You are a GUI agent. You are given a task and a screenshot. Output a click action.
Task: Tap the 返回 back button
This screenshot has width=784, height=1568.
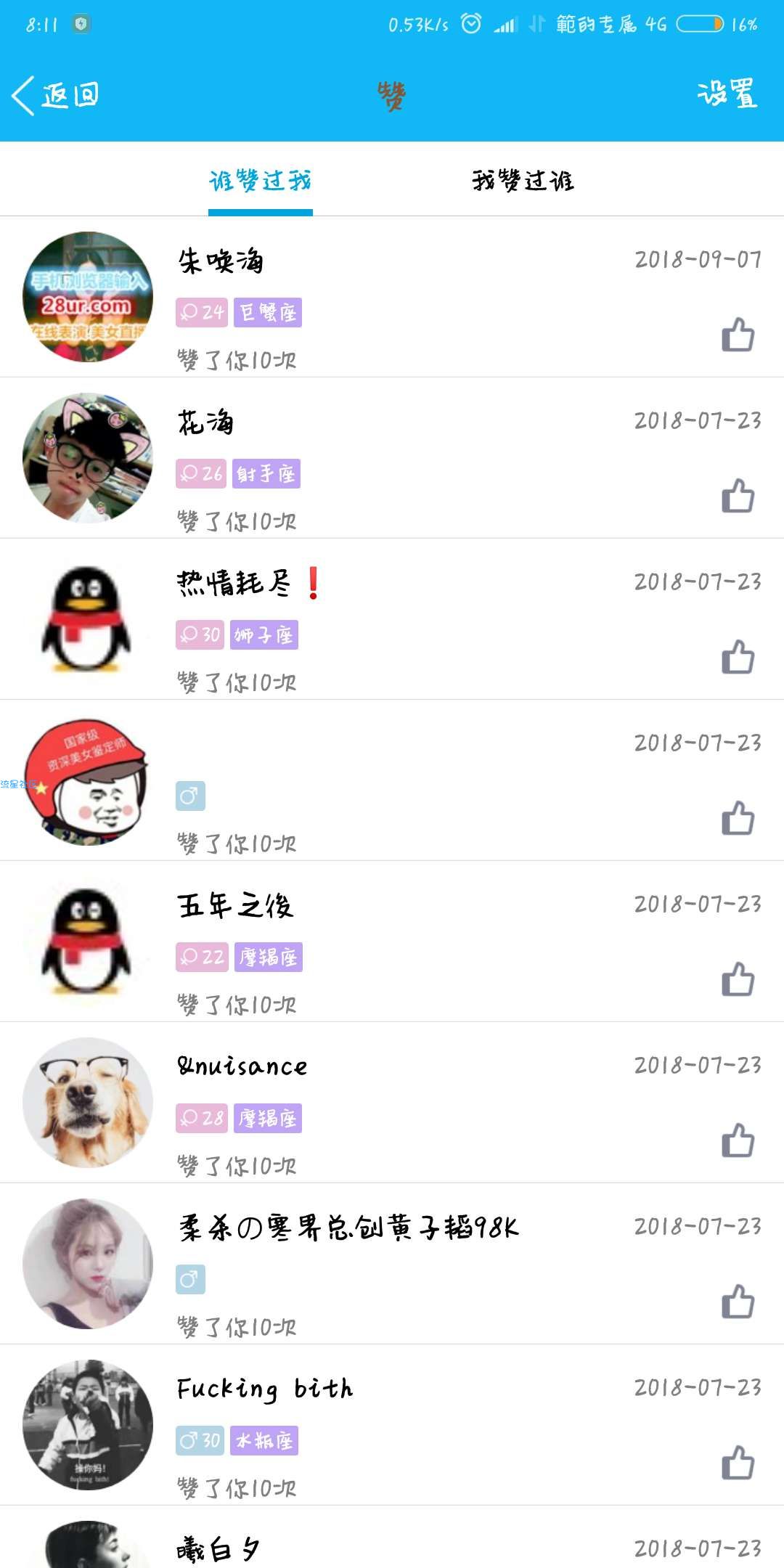coord(57,95)
